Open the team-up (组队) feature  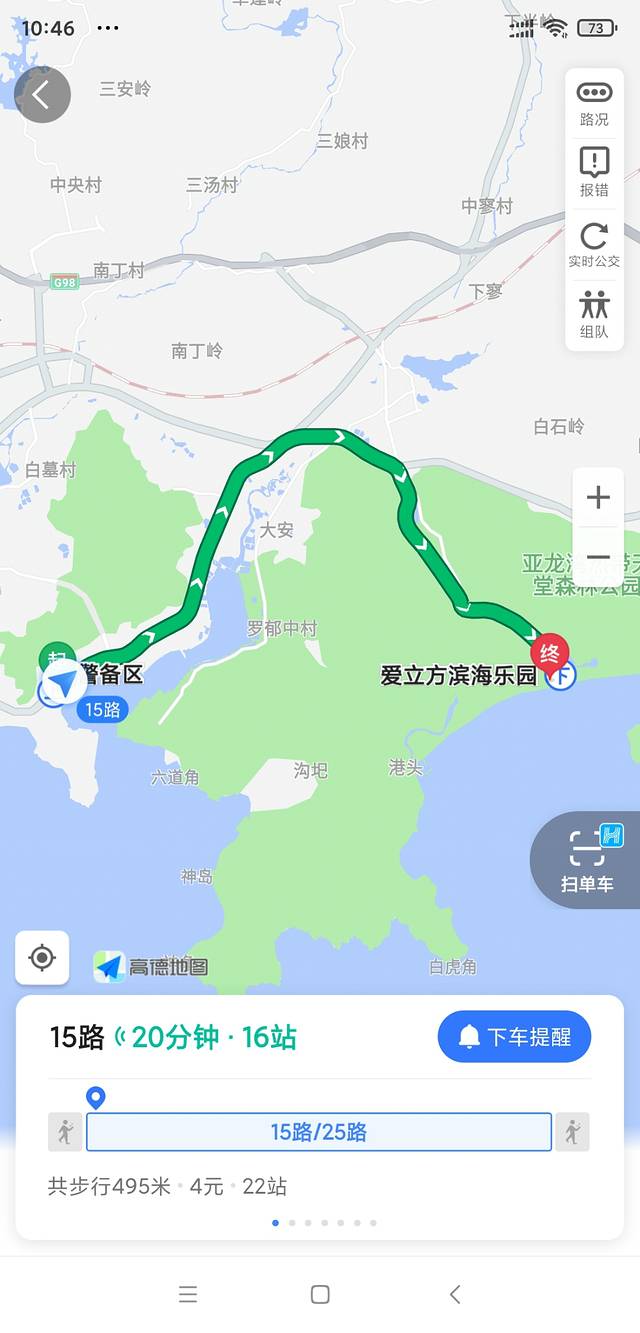(594, 313)
